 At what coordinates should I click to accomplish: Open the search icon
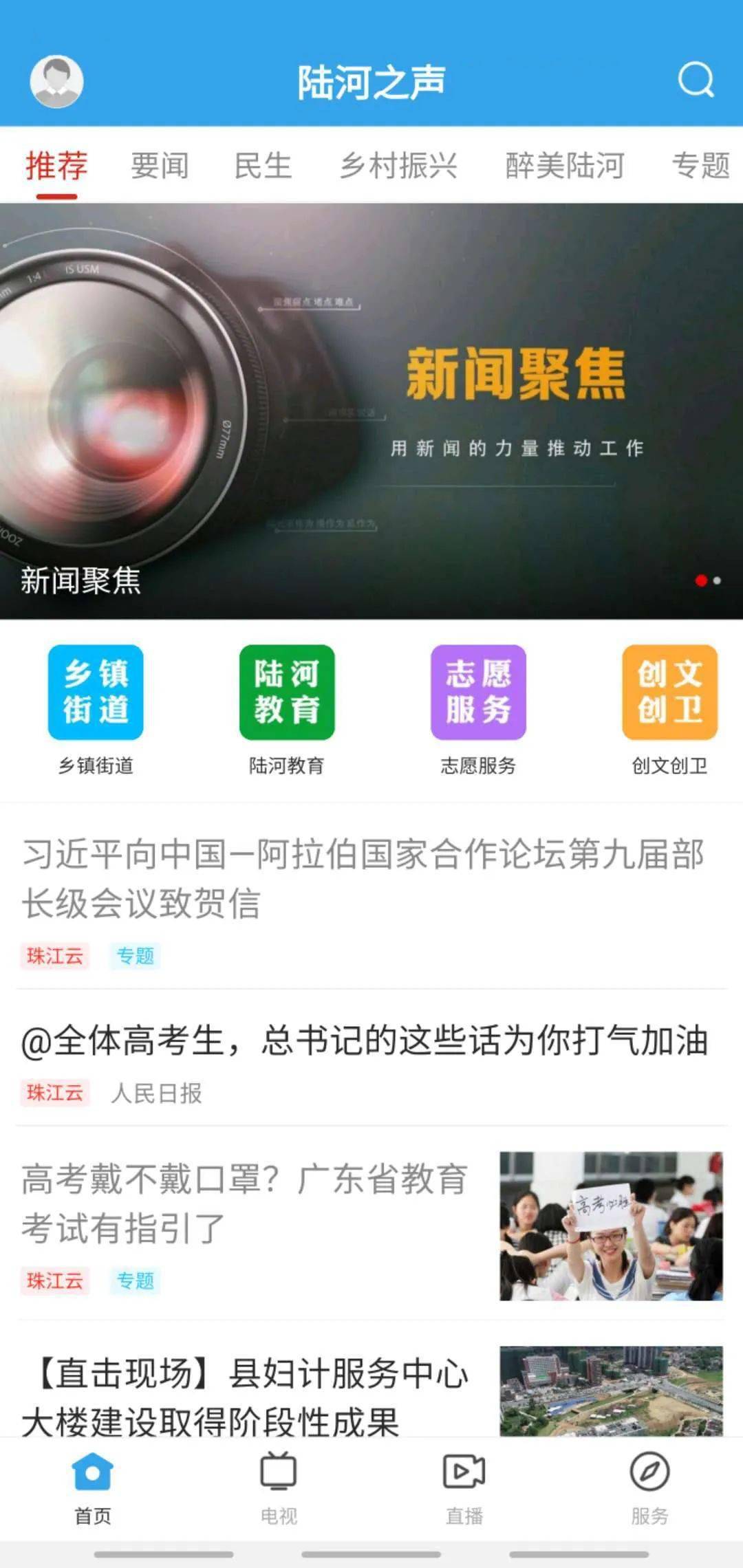click(x=696, y=80)
